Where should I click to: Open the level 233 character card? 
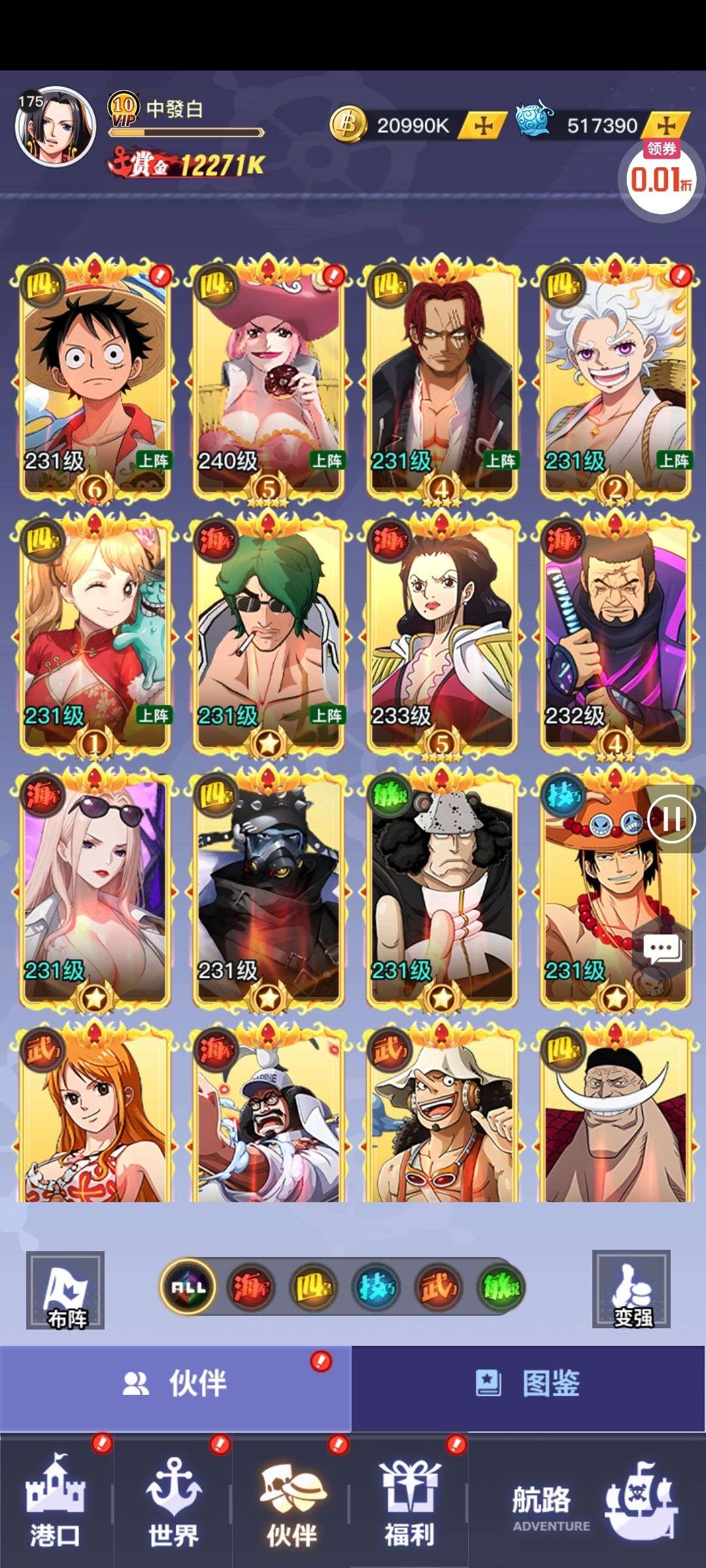click(x=441, y=635)
